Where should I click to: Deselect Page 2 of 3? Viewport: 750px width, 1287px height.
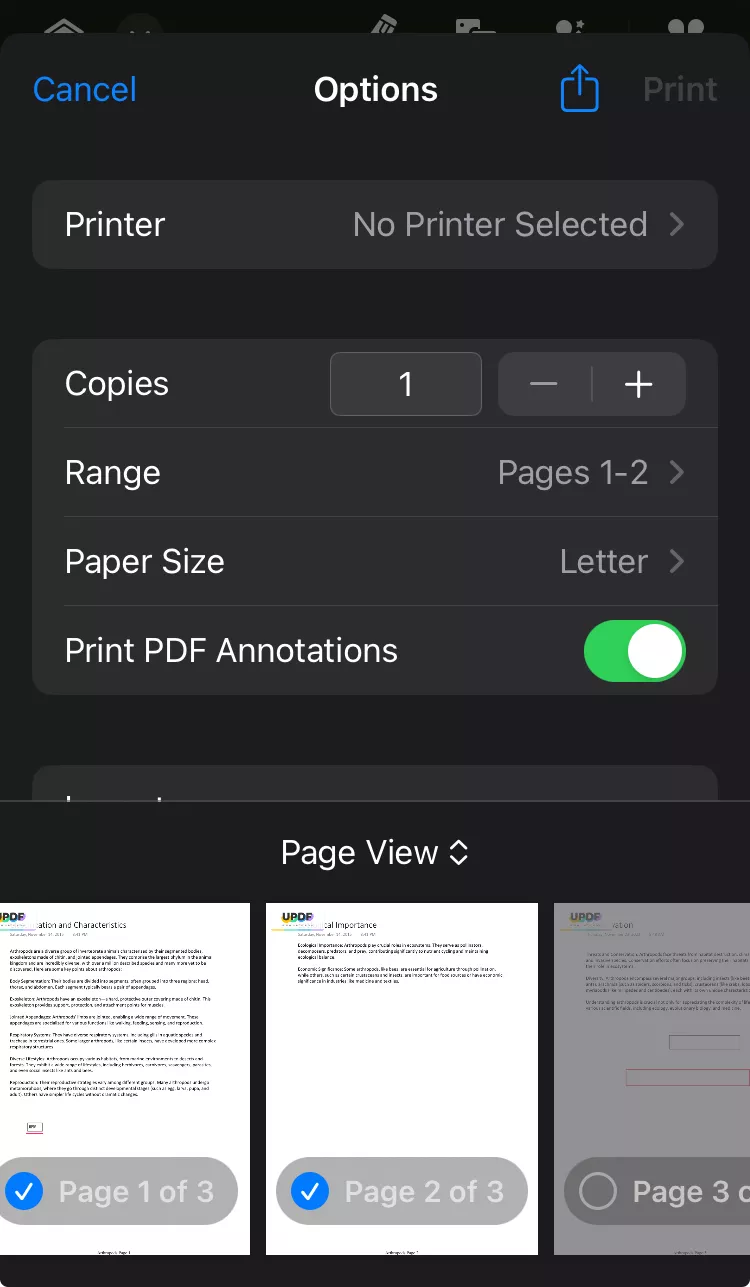[310, 1191]
